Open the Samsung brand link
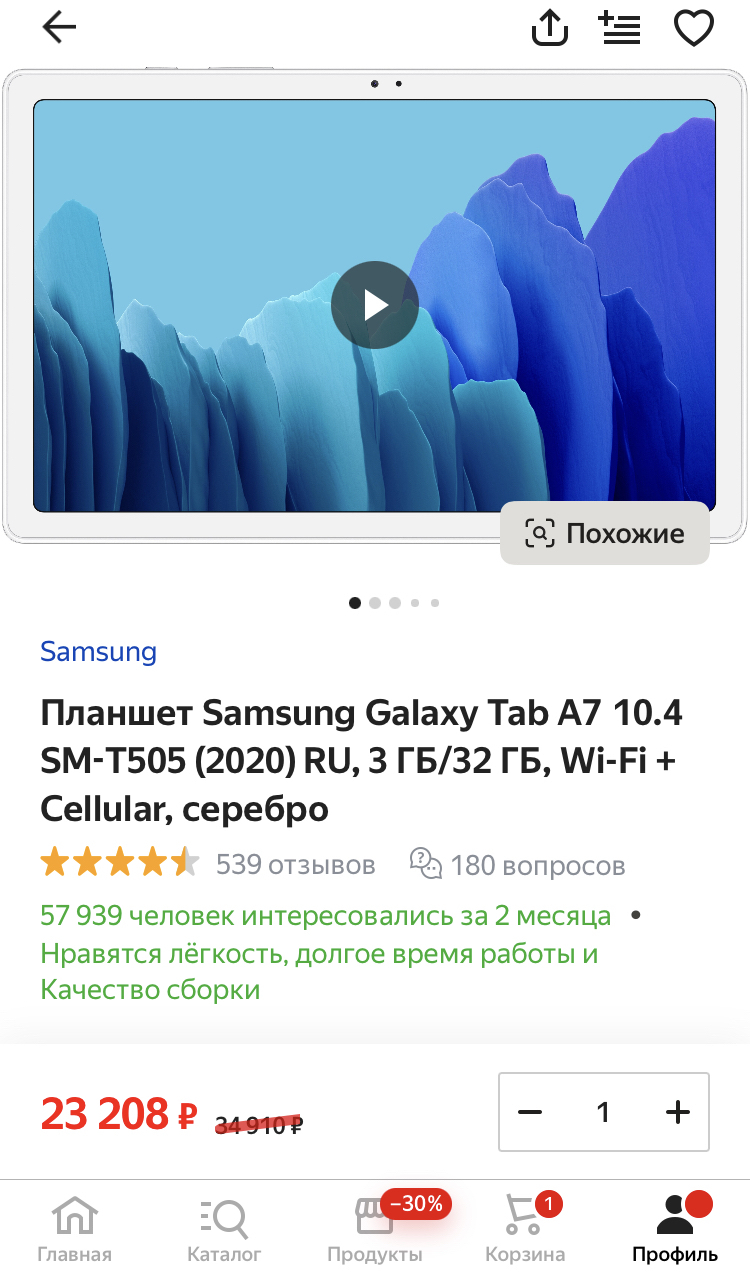750x1278 pixels. (x=98, y=652)
